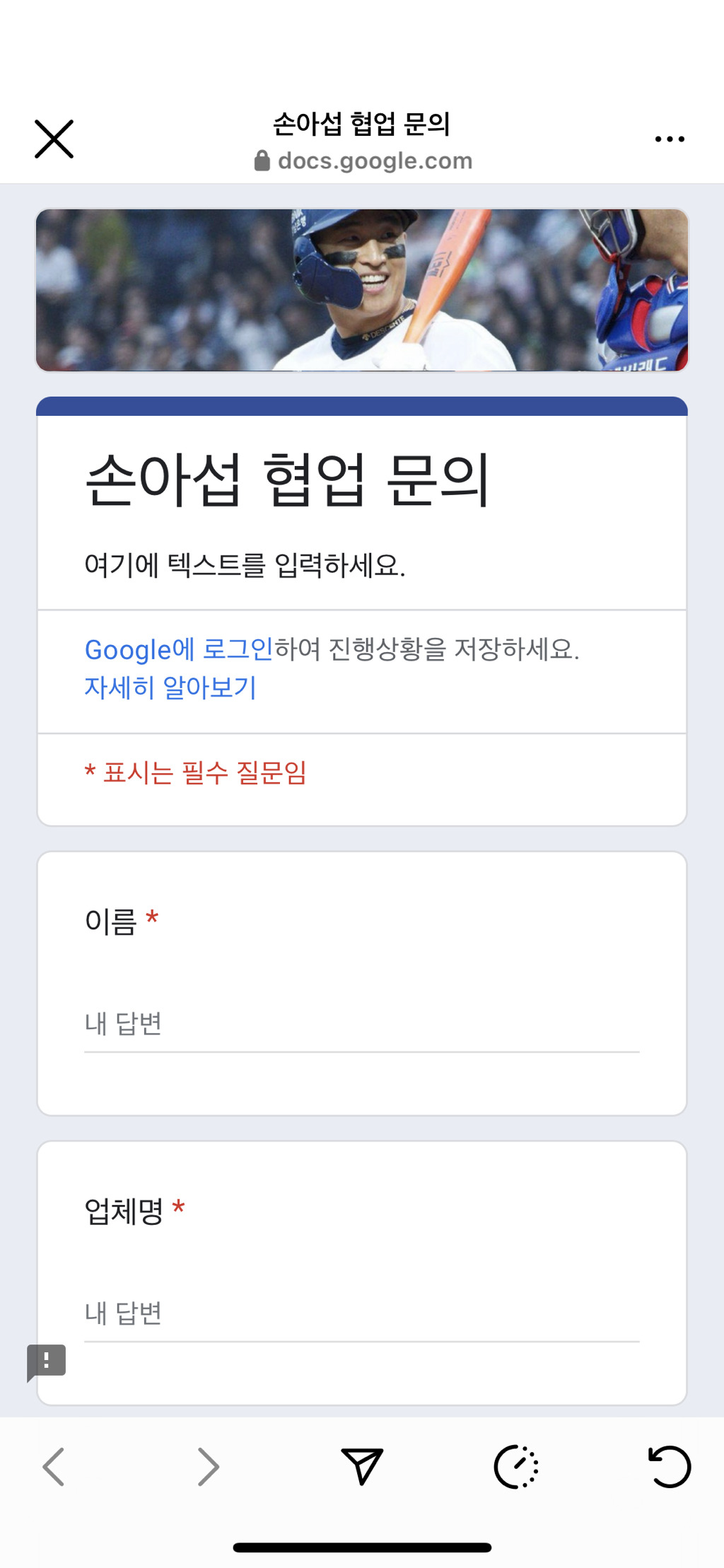724x1568 pixels.
Task: Go back to the previous page
Action: (x=54, y=1466)
